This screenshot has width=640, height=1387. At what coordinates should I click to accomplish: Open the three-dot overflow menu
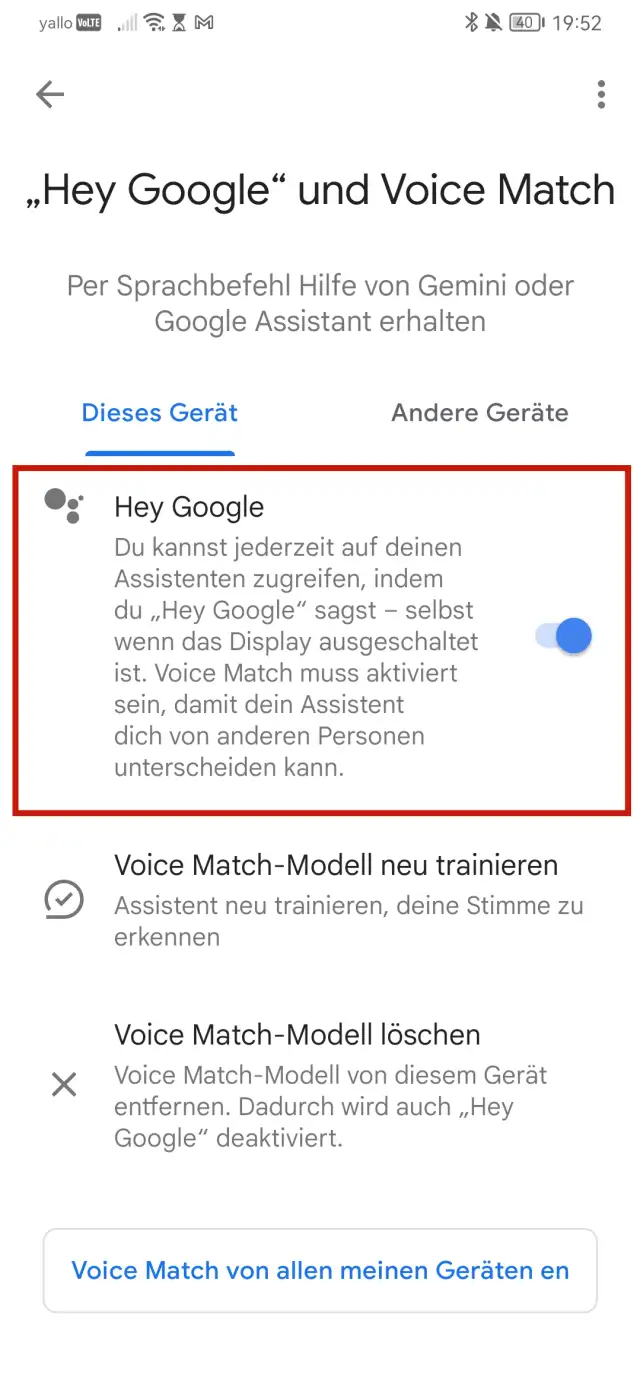(x=600, y=95)
